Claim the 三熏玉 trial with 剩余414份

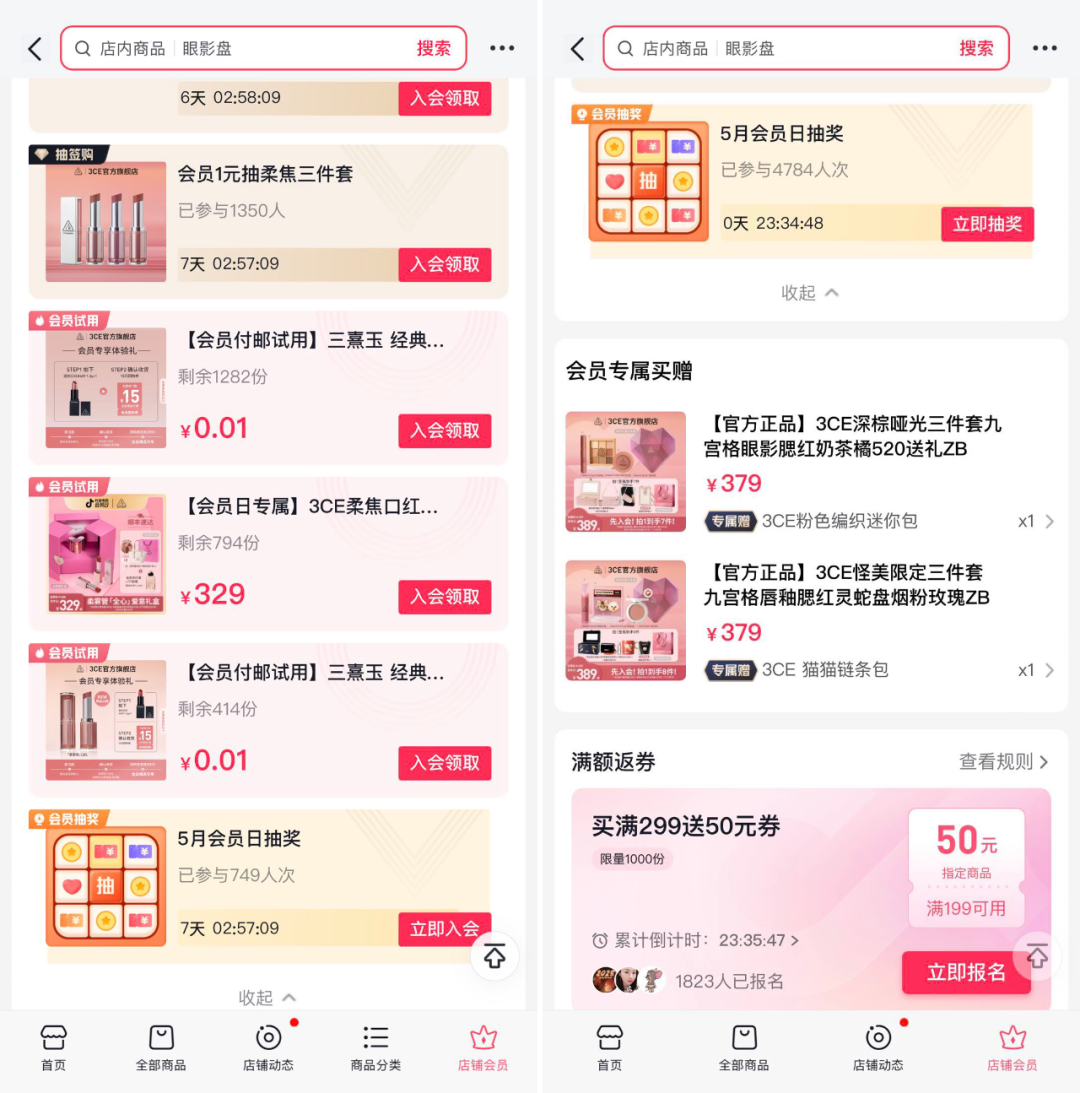pyautogui.click(x=444, y=762)
